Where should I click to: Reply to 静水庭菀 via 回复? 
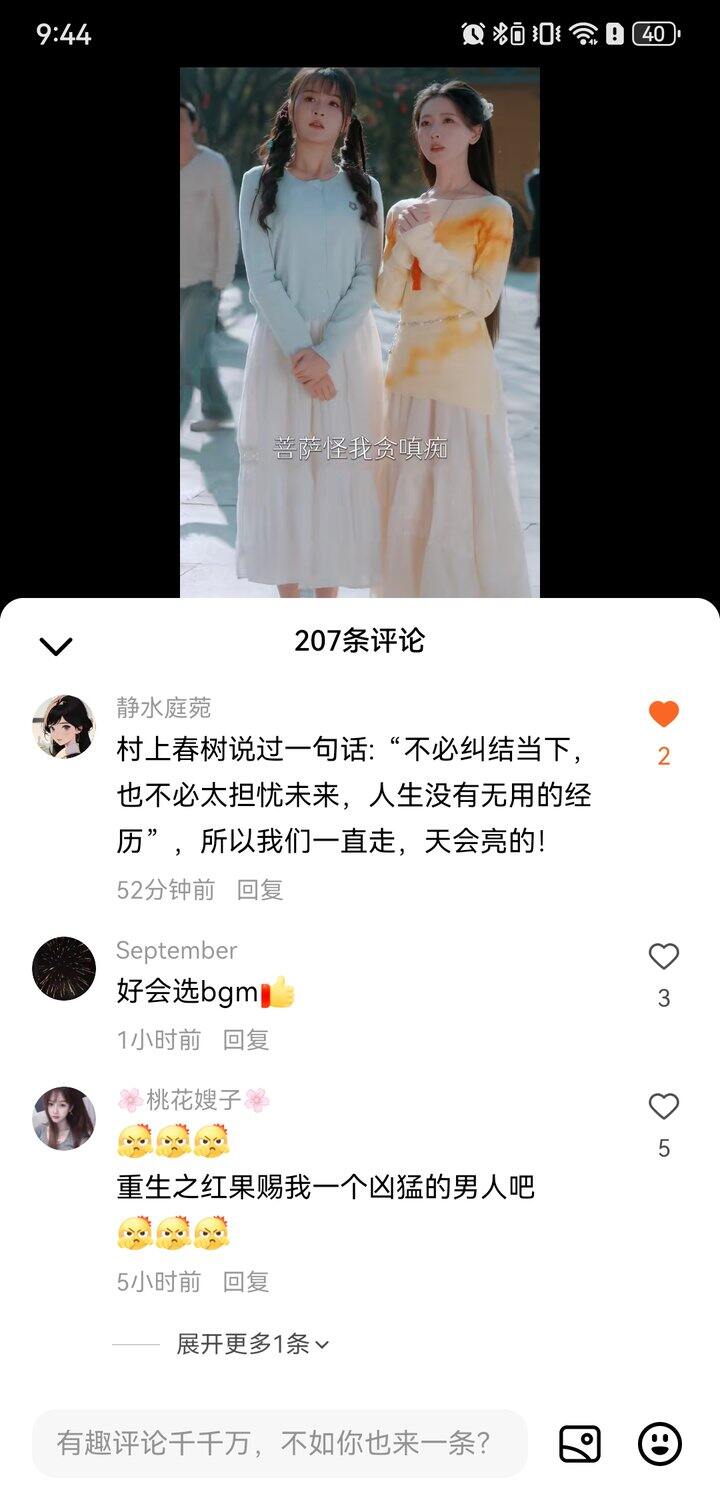pyautogui.click(x=262, y=889)
